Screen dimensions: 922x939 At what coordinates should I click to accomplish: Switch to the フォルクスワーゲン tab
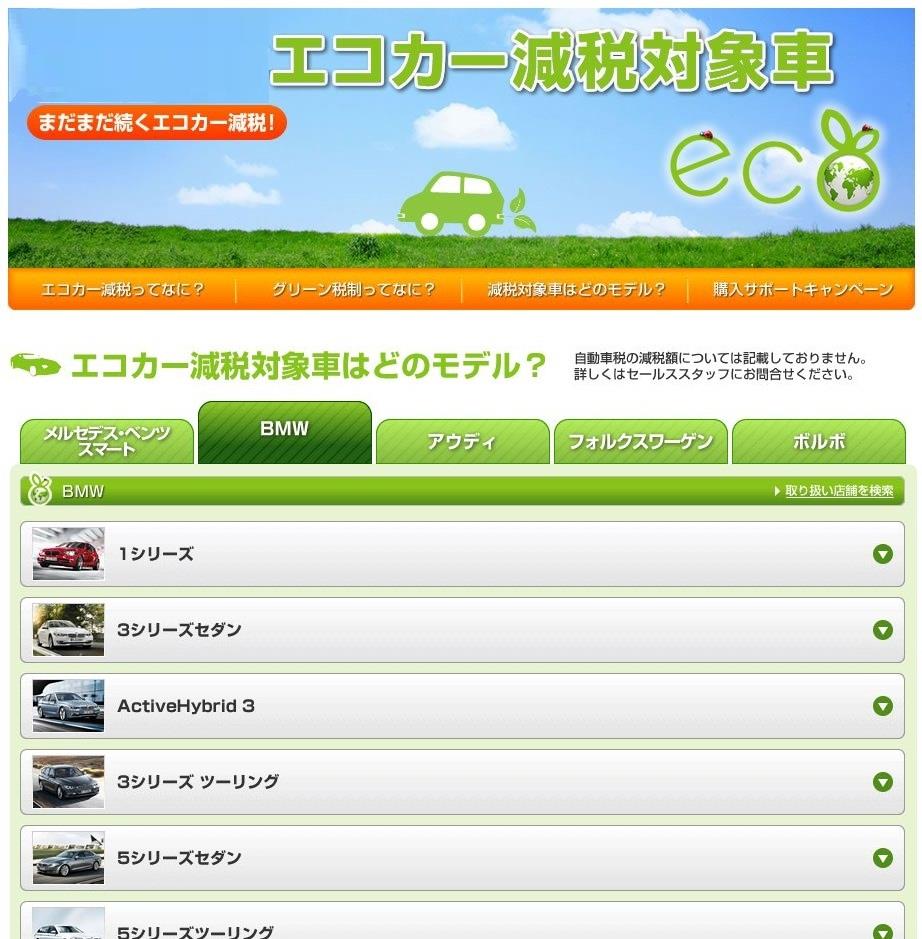click(x=640, y=441)
